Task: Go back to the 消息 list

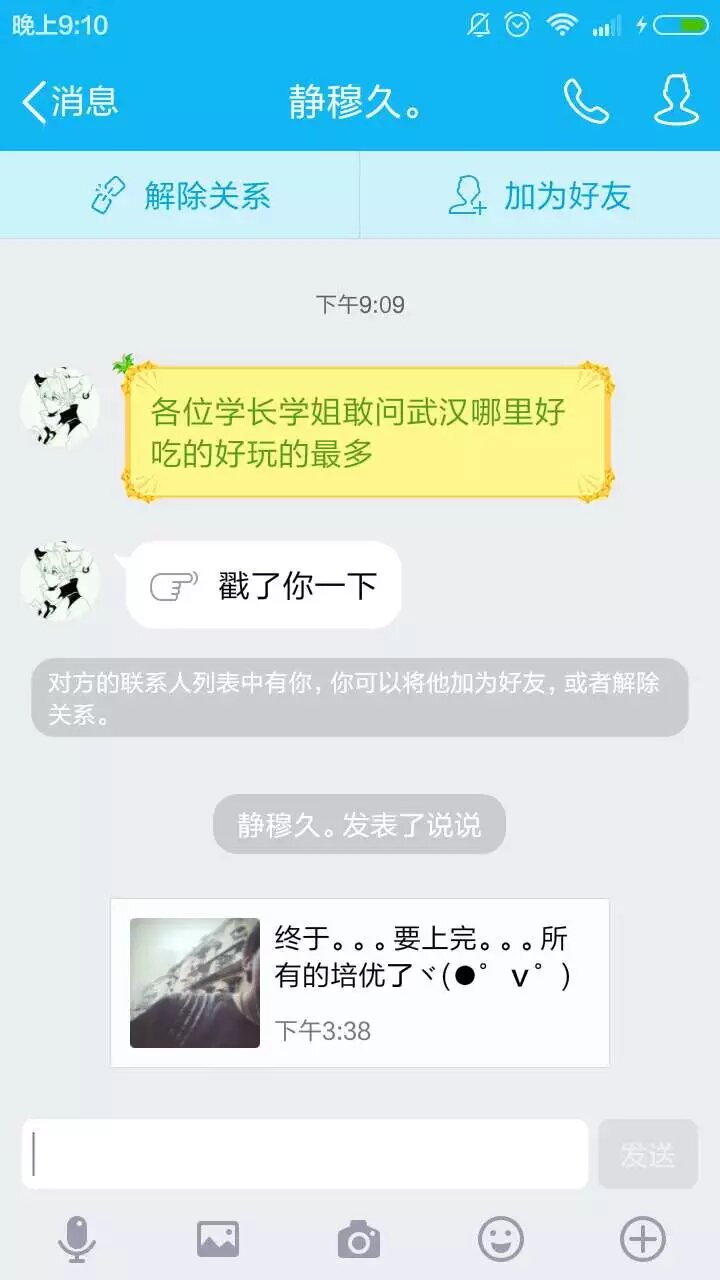Action: [70, 101]
